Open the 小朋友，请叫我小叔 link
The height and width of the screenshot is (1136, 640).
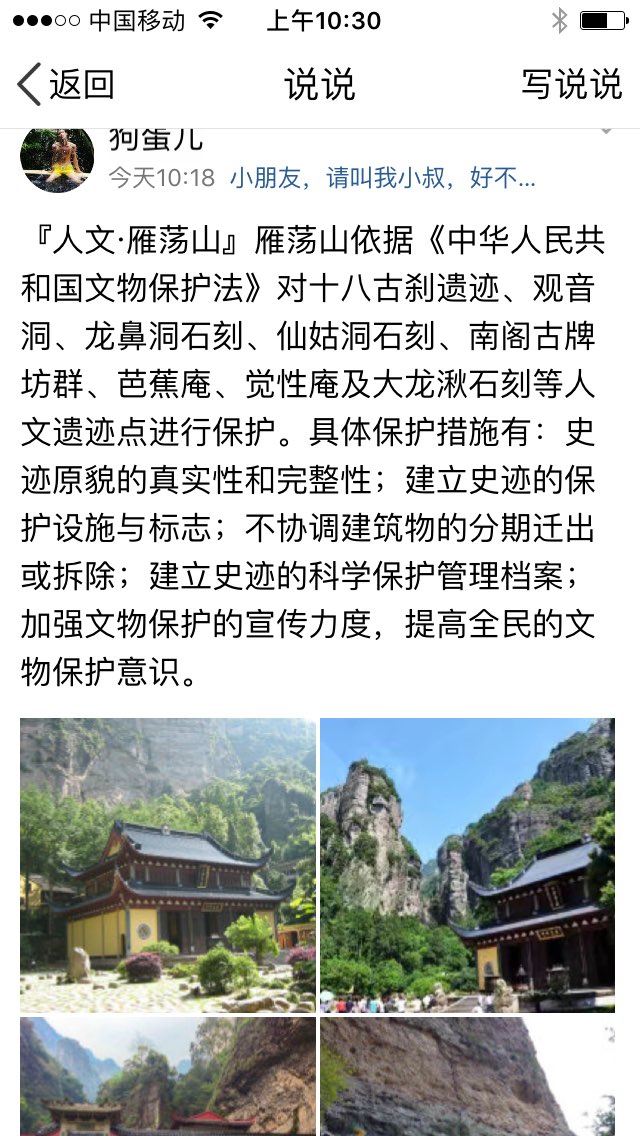coord(382,178)
